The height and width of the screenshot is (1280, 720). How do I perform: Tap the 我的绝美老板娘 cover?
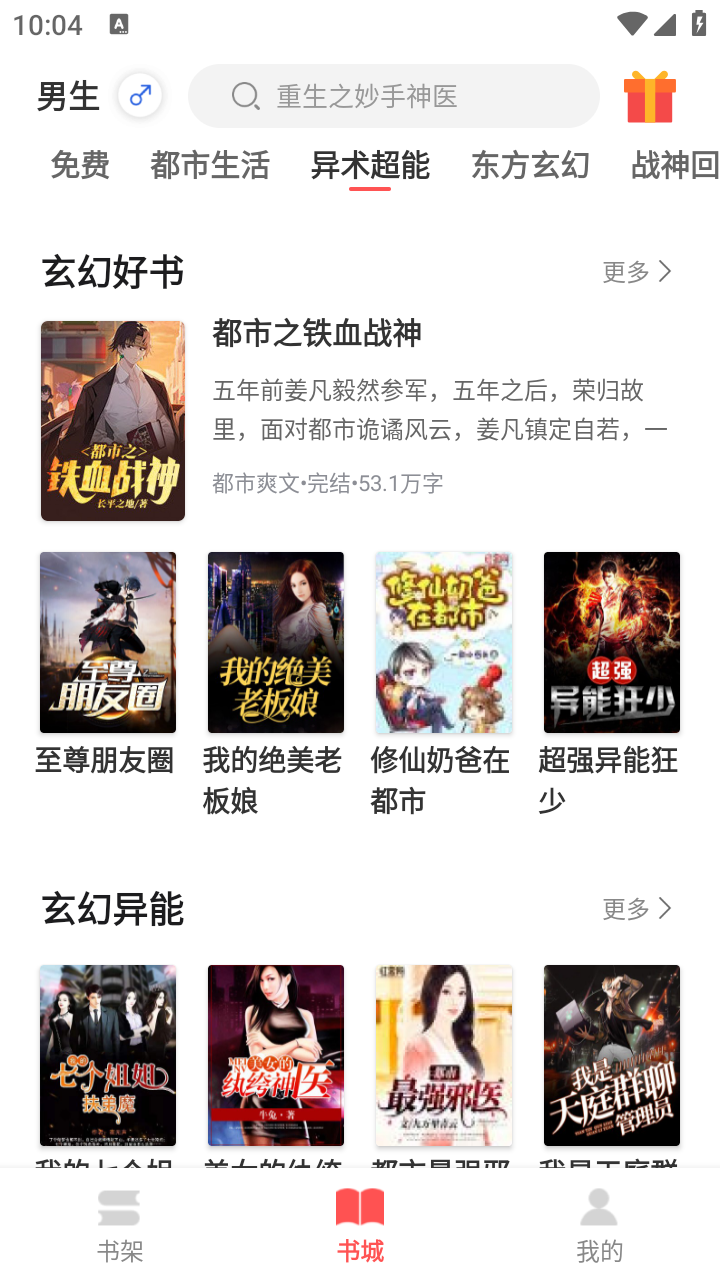(x=275, y=642)
